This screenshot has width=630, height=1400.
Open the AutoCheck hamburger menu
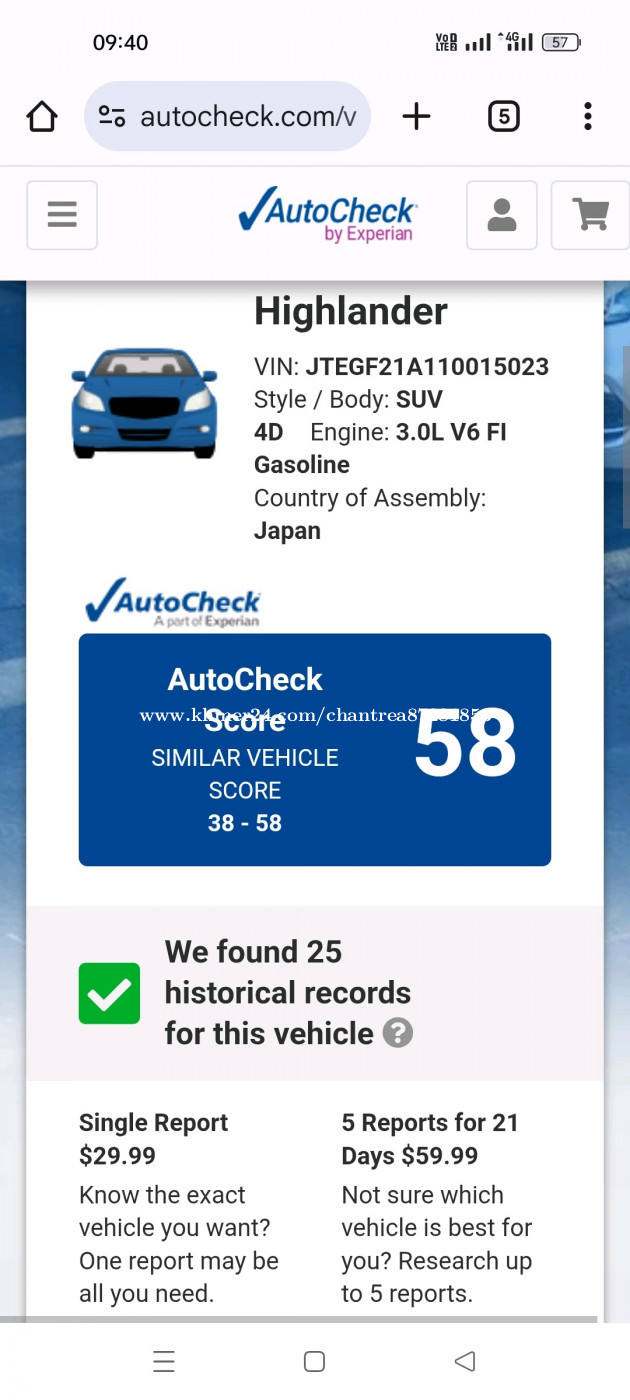62,215
